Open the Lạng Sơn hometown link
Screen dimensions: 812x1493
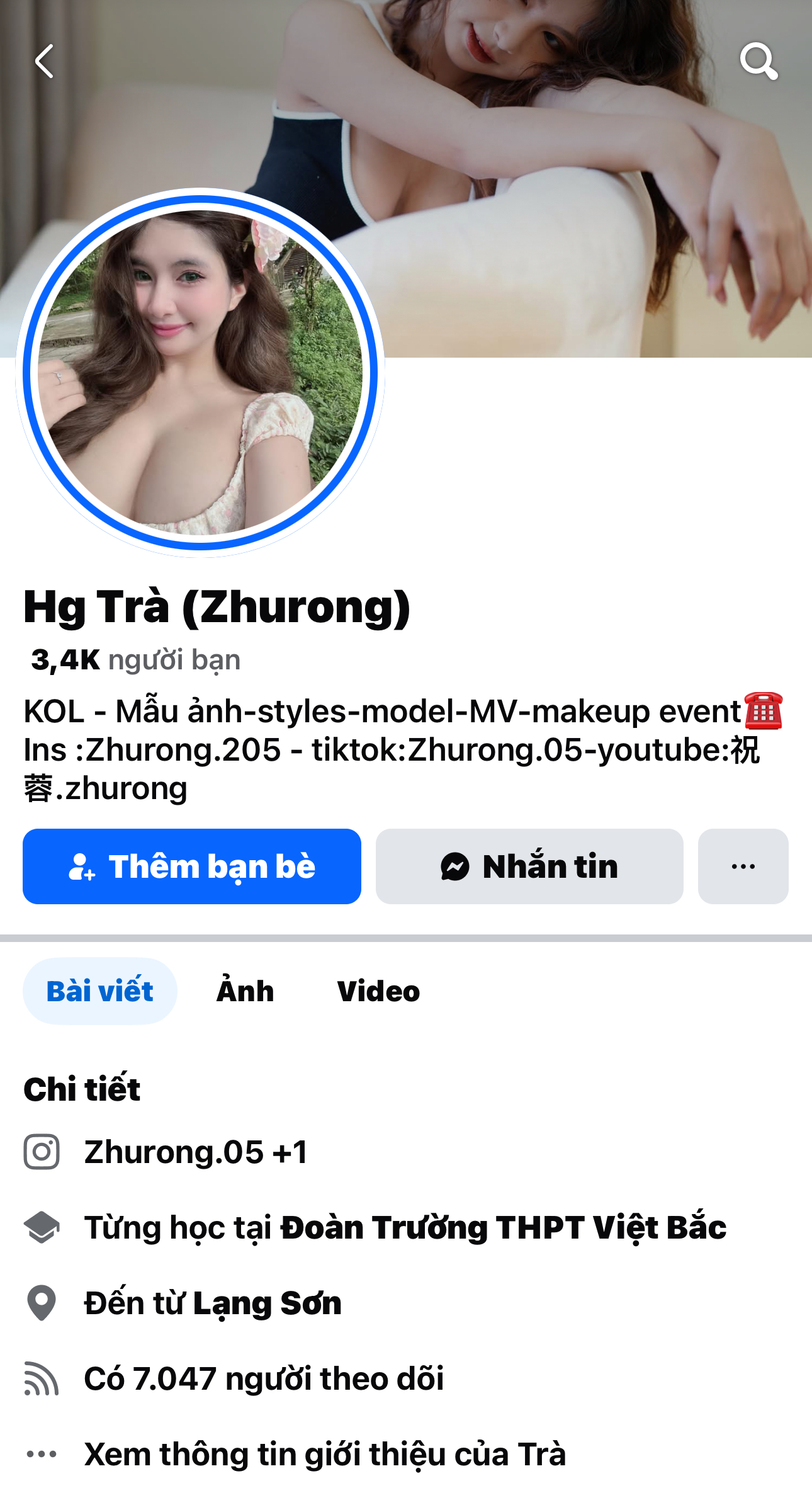point(267,1303)
